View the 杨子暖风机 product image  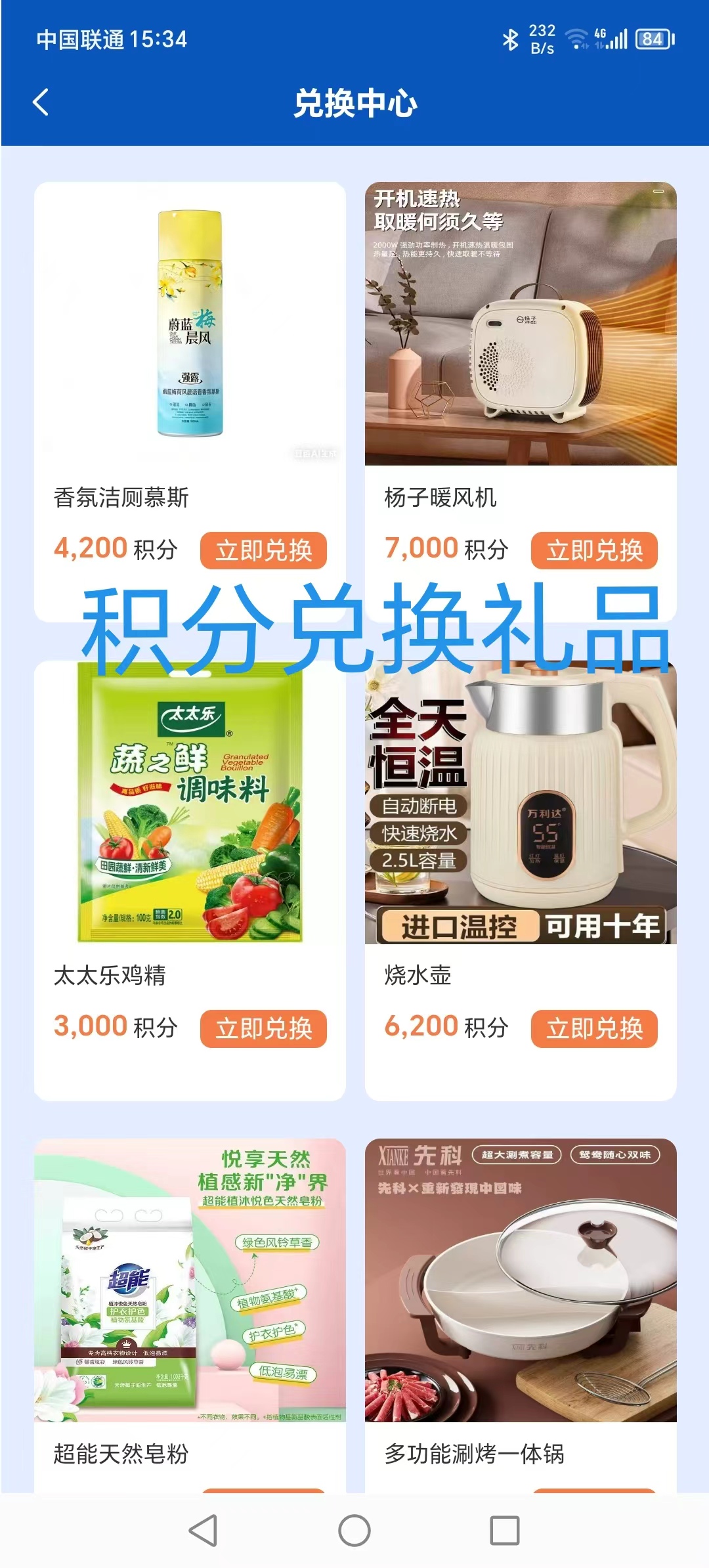521,324
